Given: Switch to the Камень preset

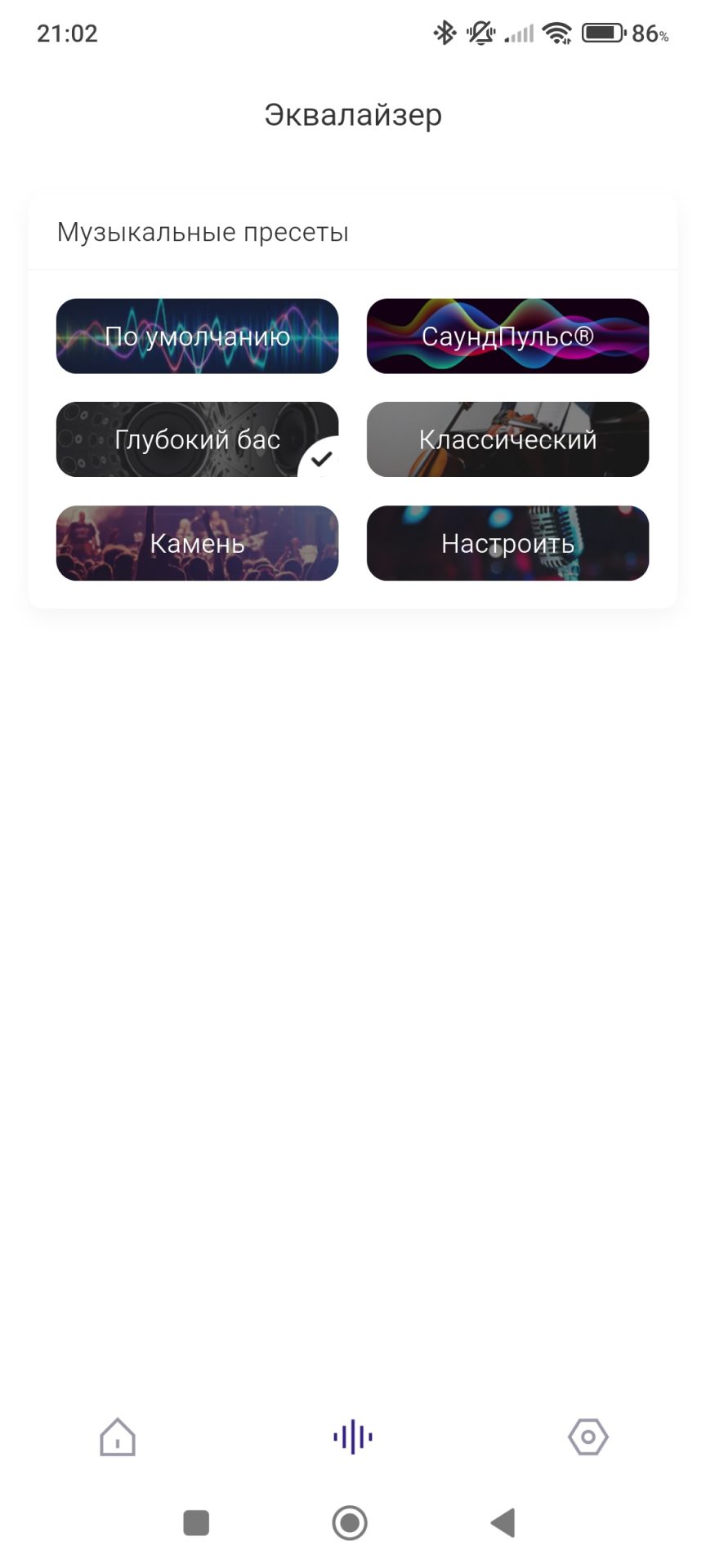Looking at the screenshot, I should click(x=197, y=543).
